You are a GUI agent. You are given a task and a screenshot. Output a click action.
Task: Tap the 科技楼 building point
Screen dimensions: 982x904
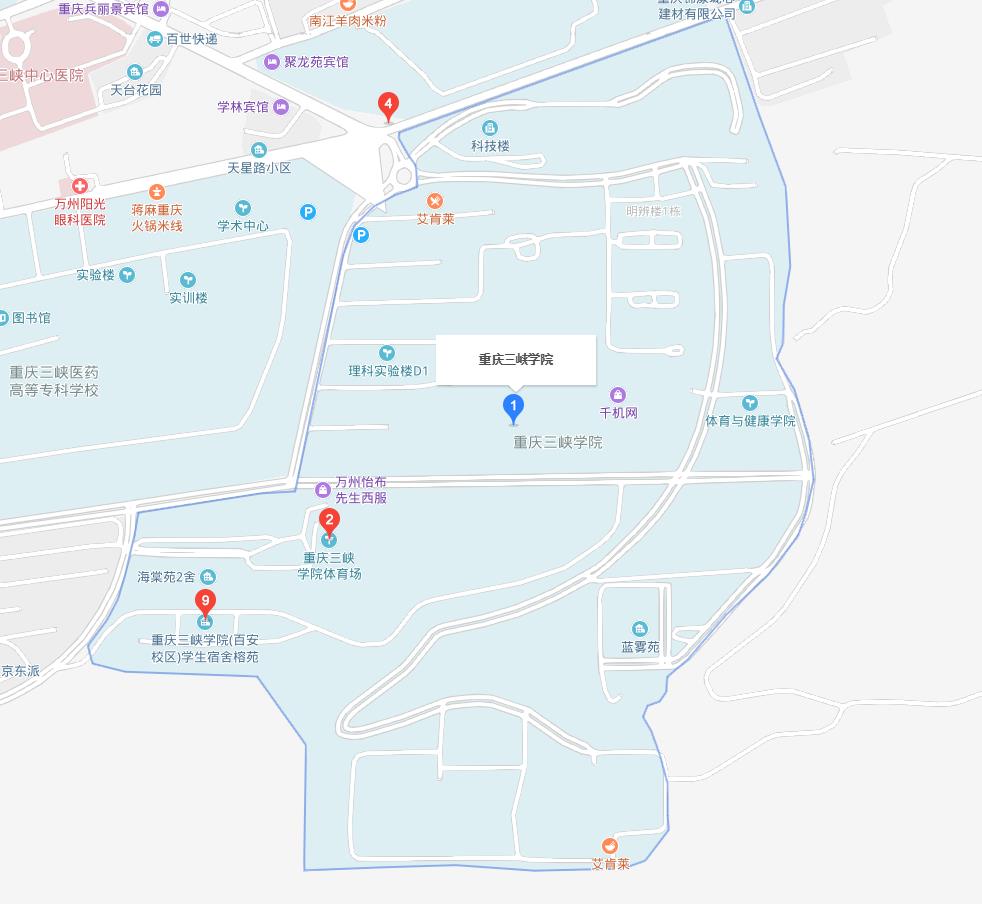pyautogui.click(x=490, y=128)
